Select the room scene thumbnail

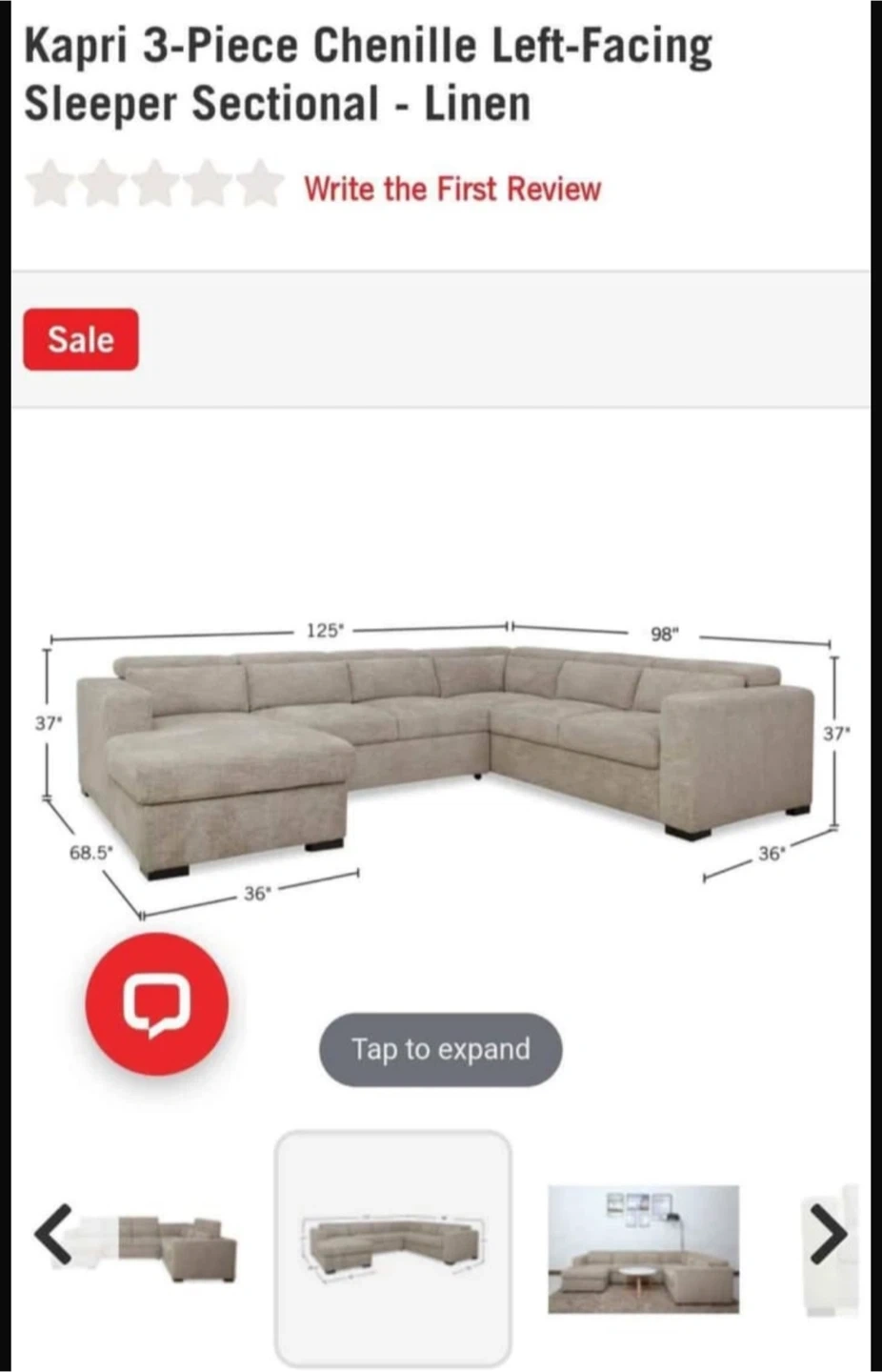point(643,1249)
